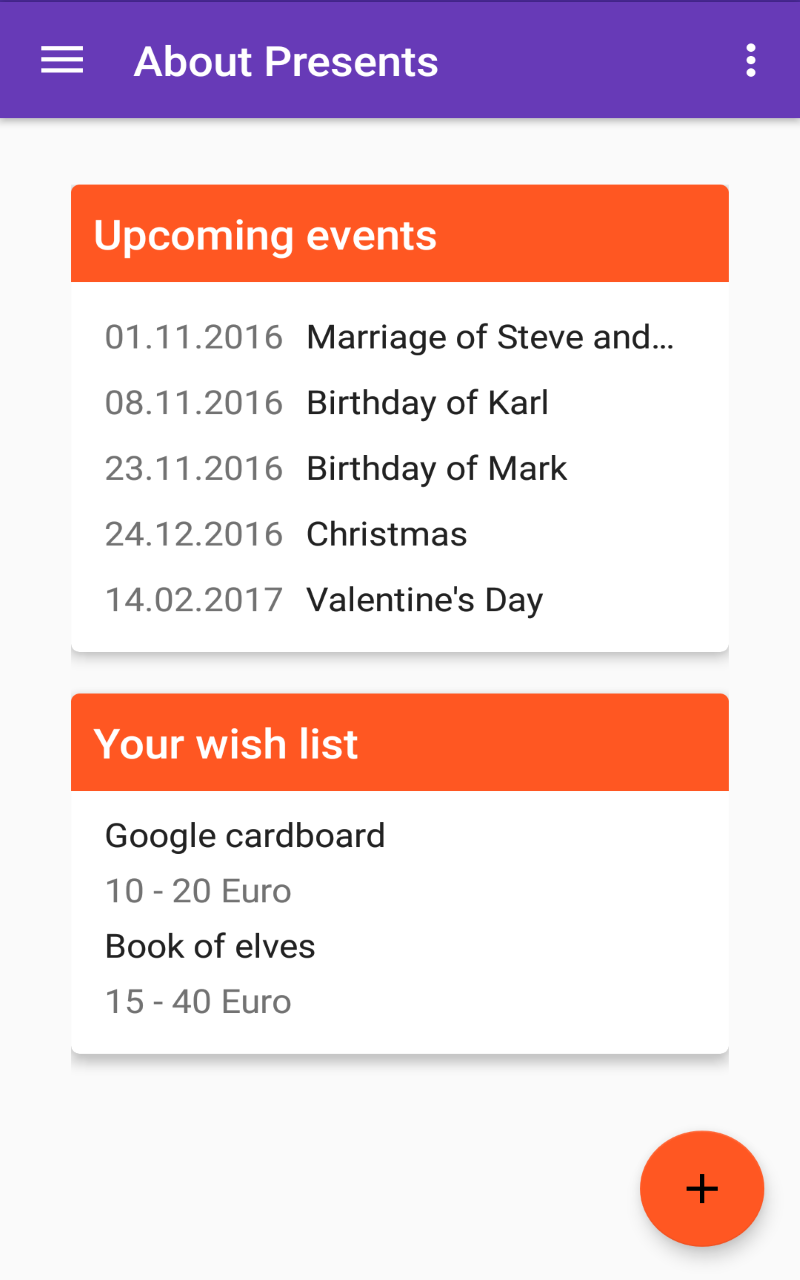Tap the orange plus floating action button

701,1189
